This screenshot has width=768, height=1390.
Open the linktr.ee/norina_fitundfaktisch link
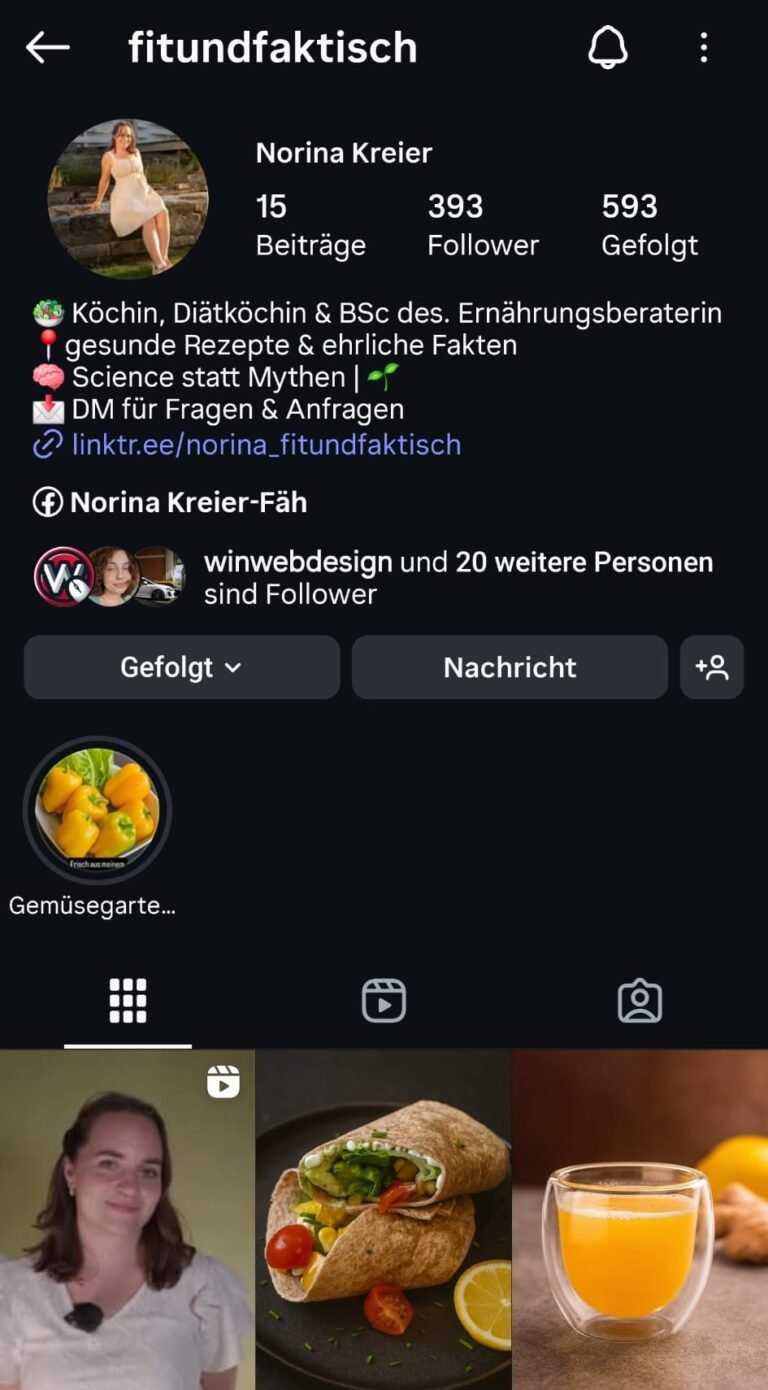(x=266, y=444)
